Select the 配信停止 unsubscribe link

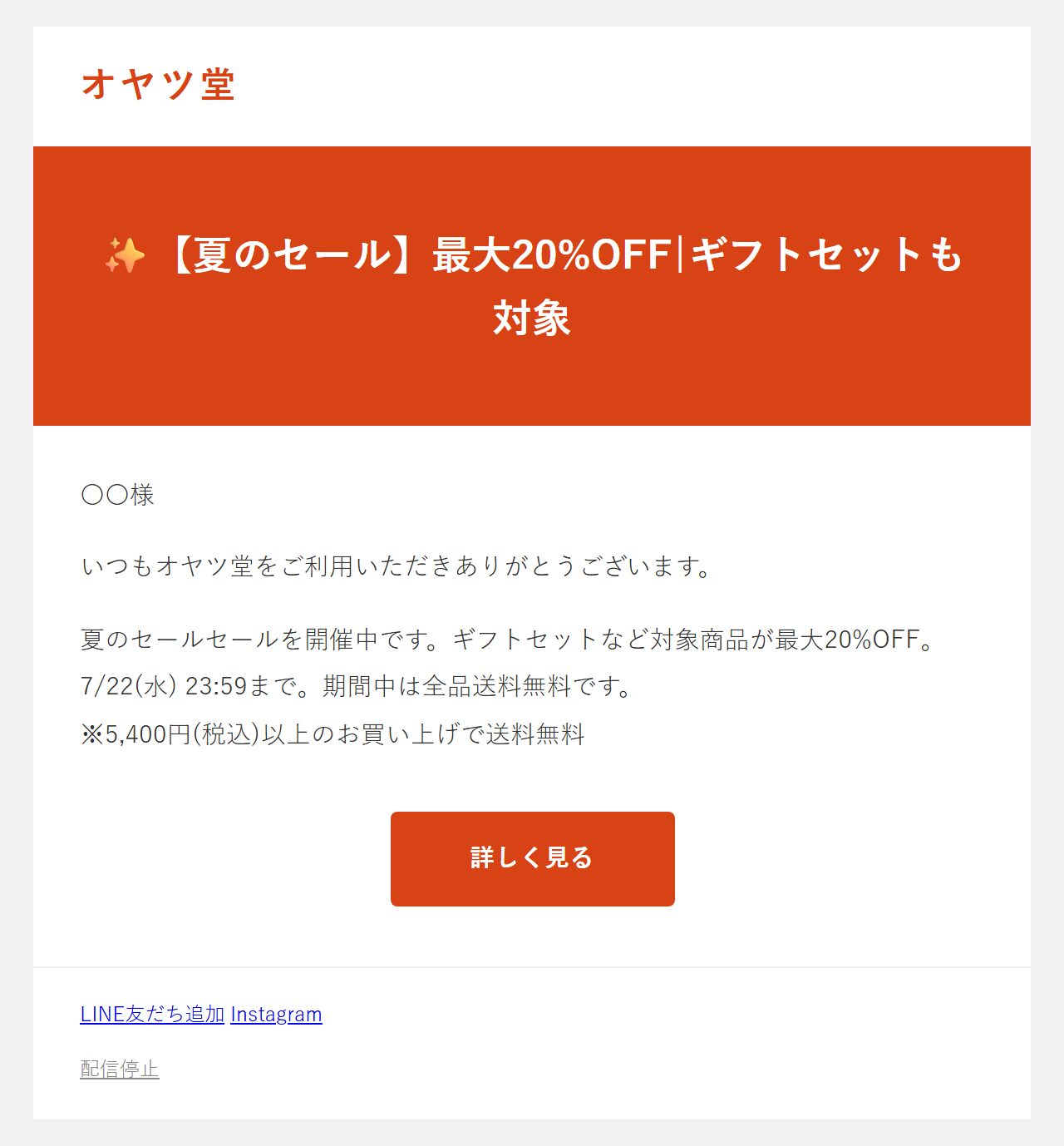(120, 1069)
